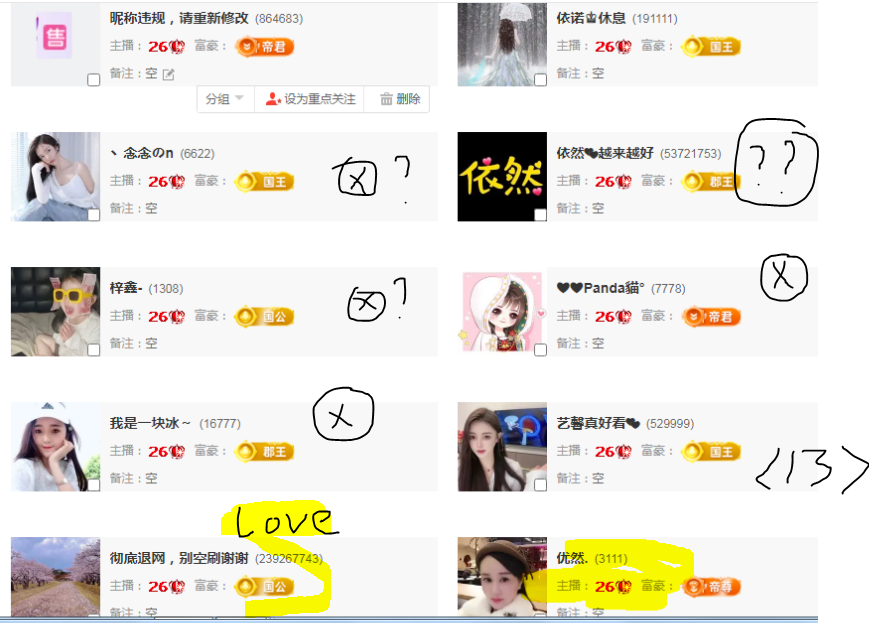869x623 pixels.
Task: Edit the remark for 昵称违规，请重新修改
Action: [168, 74]
